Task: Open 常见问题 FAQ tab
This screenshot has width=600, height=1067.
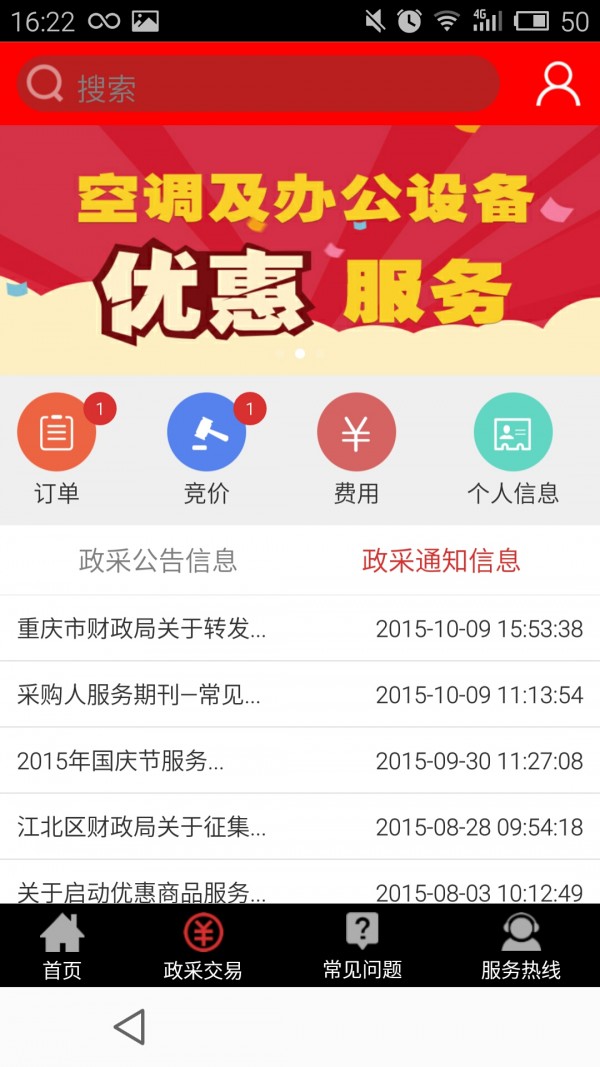Action: click(362, 946)
